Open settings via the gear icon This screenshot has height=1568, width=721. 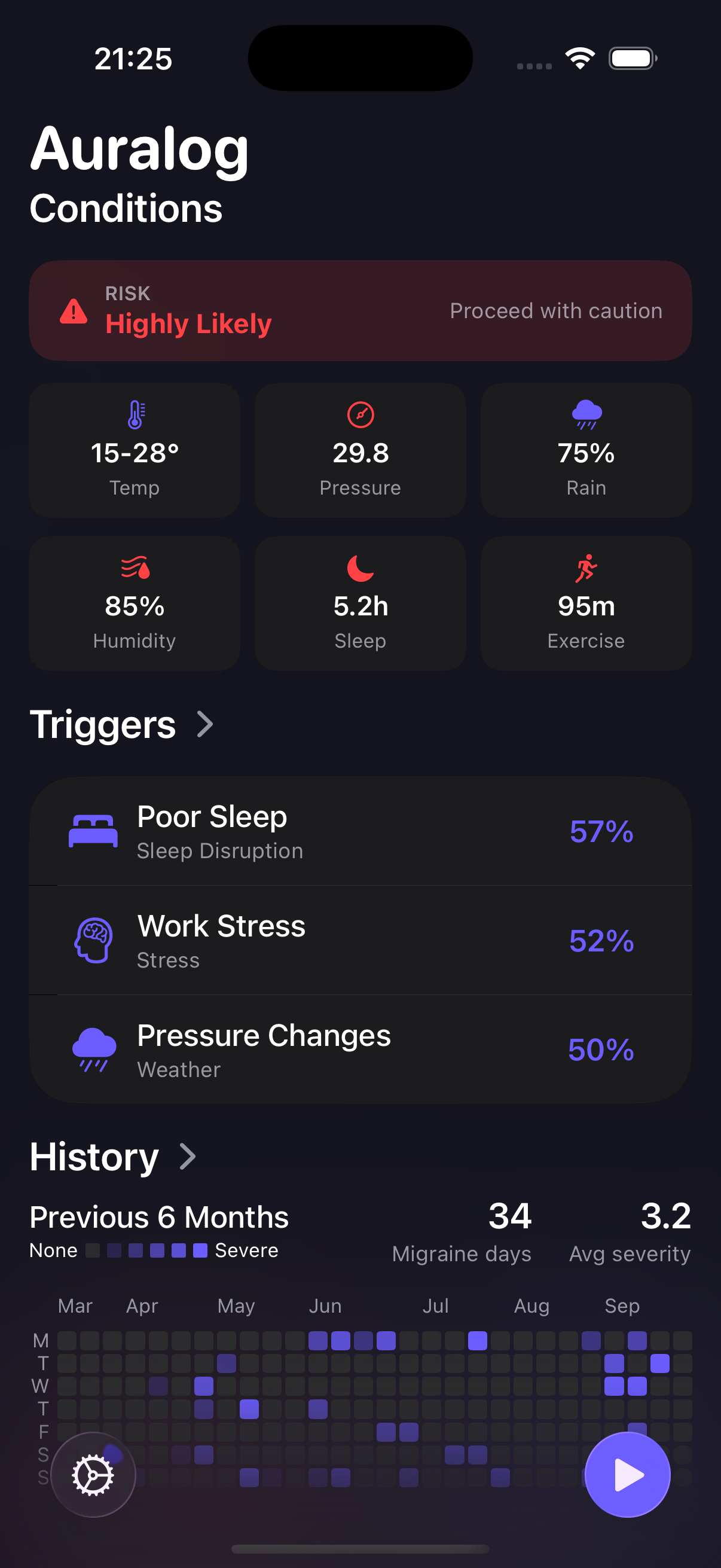coord(93,1476)
